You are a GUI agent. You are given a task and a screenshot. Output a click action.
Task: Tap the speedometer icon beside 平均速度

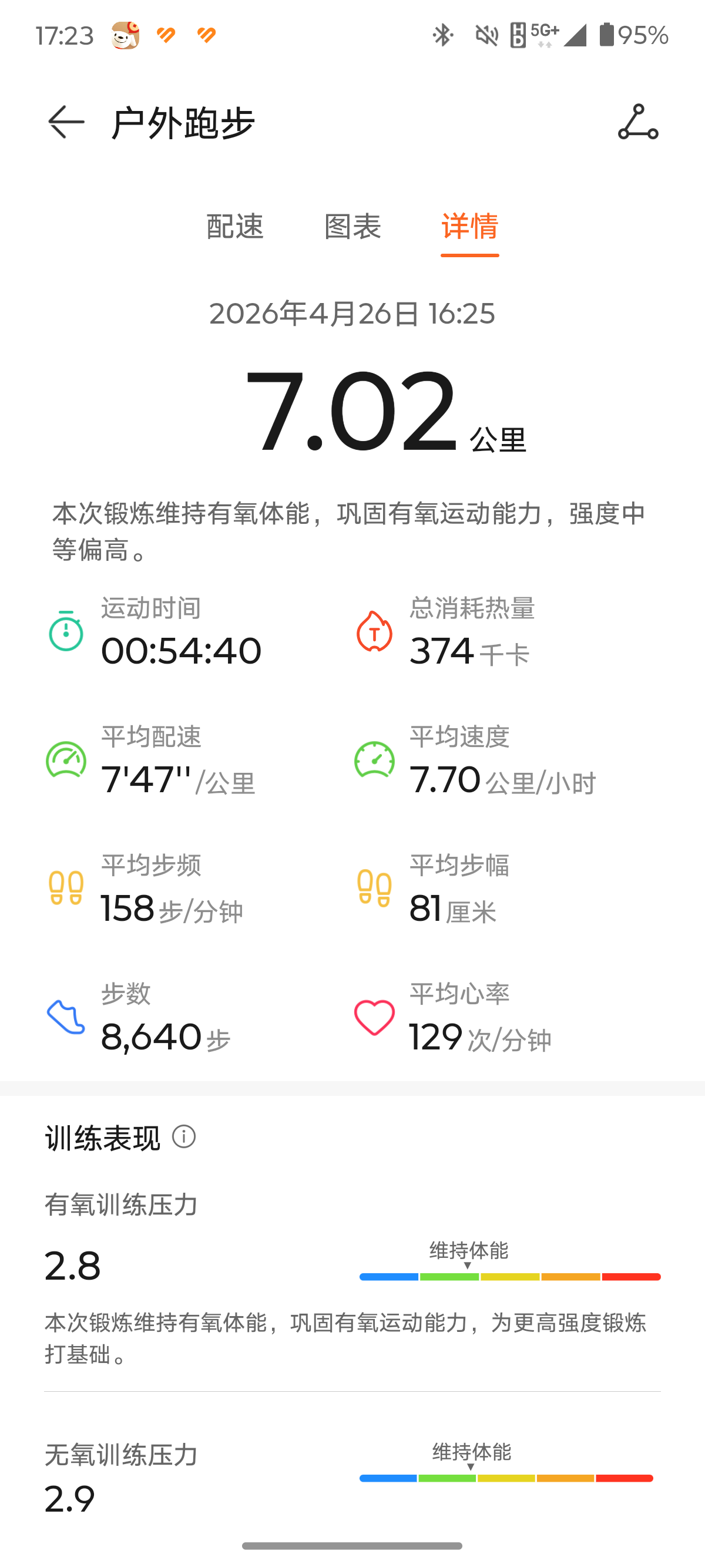[x=374, y=761]
